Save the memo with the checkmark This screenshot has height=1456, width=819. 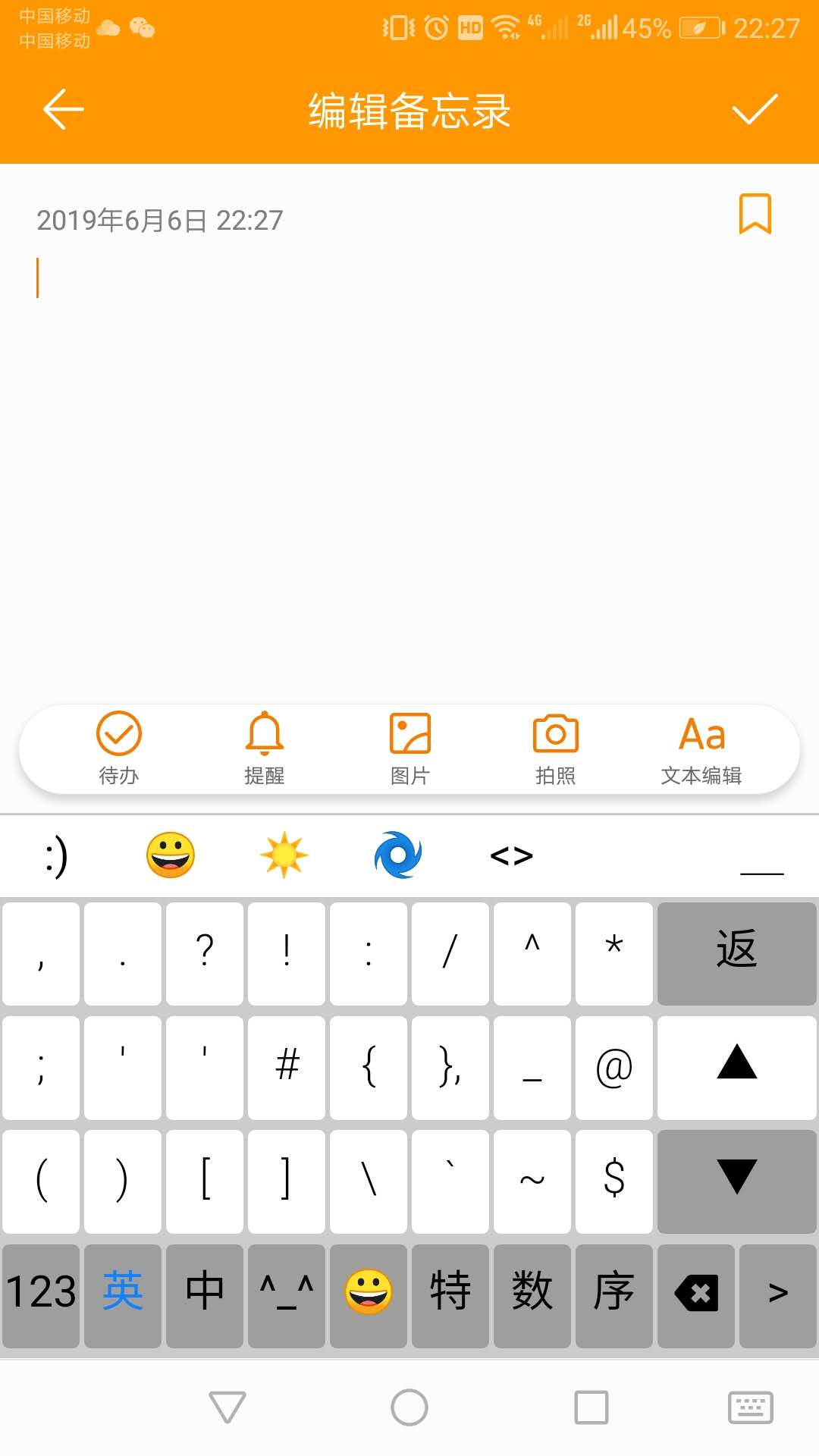tap(755, 110)
